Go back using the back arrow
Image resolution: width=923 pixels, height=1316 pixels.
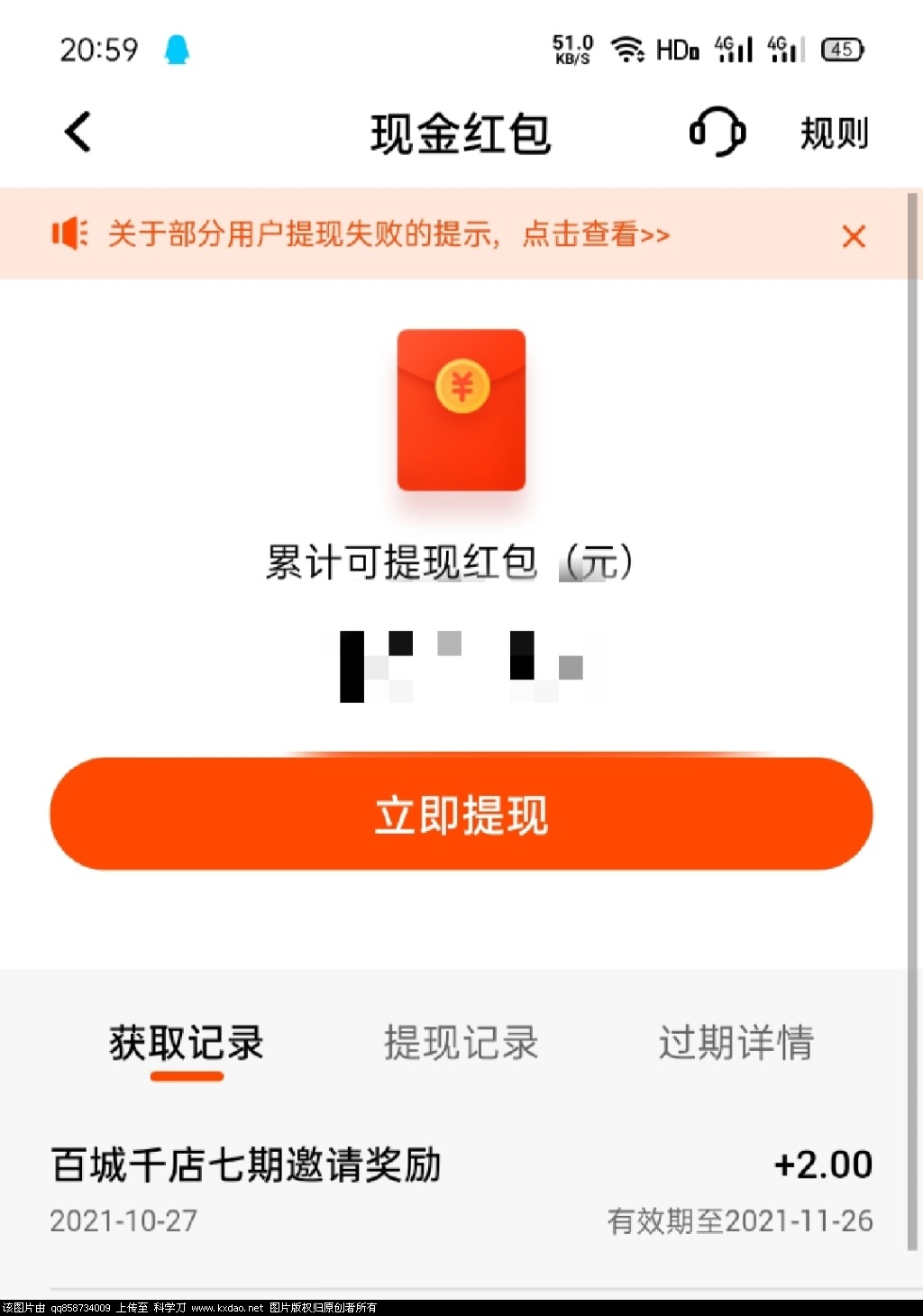click(x=79, y=133)
